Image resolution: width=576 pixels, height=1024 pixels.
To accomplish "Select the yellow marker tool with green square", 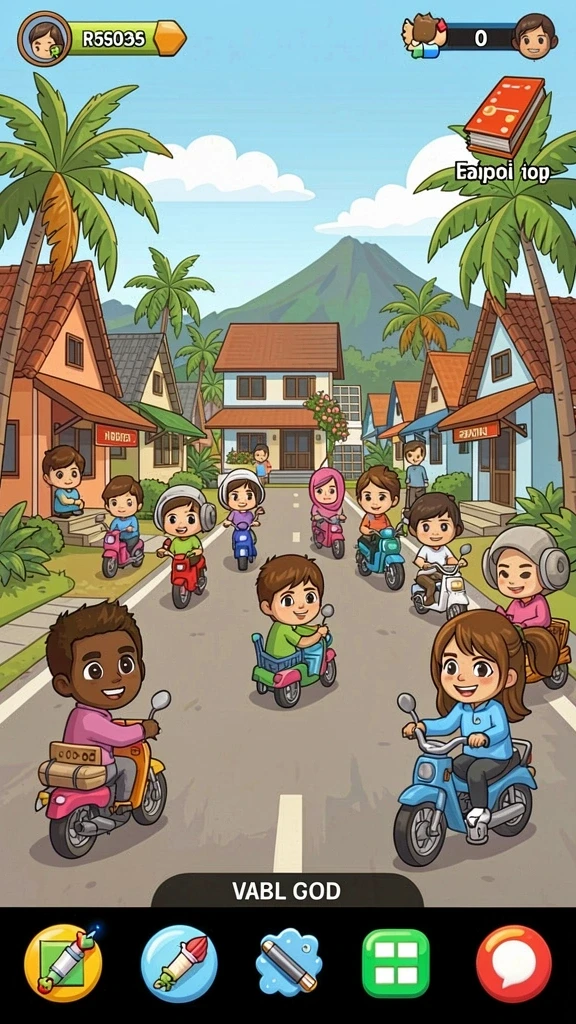I will coord(63,963).
